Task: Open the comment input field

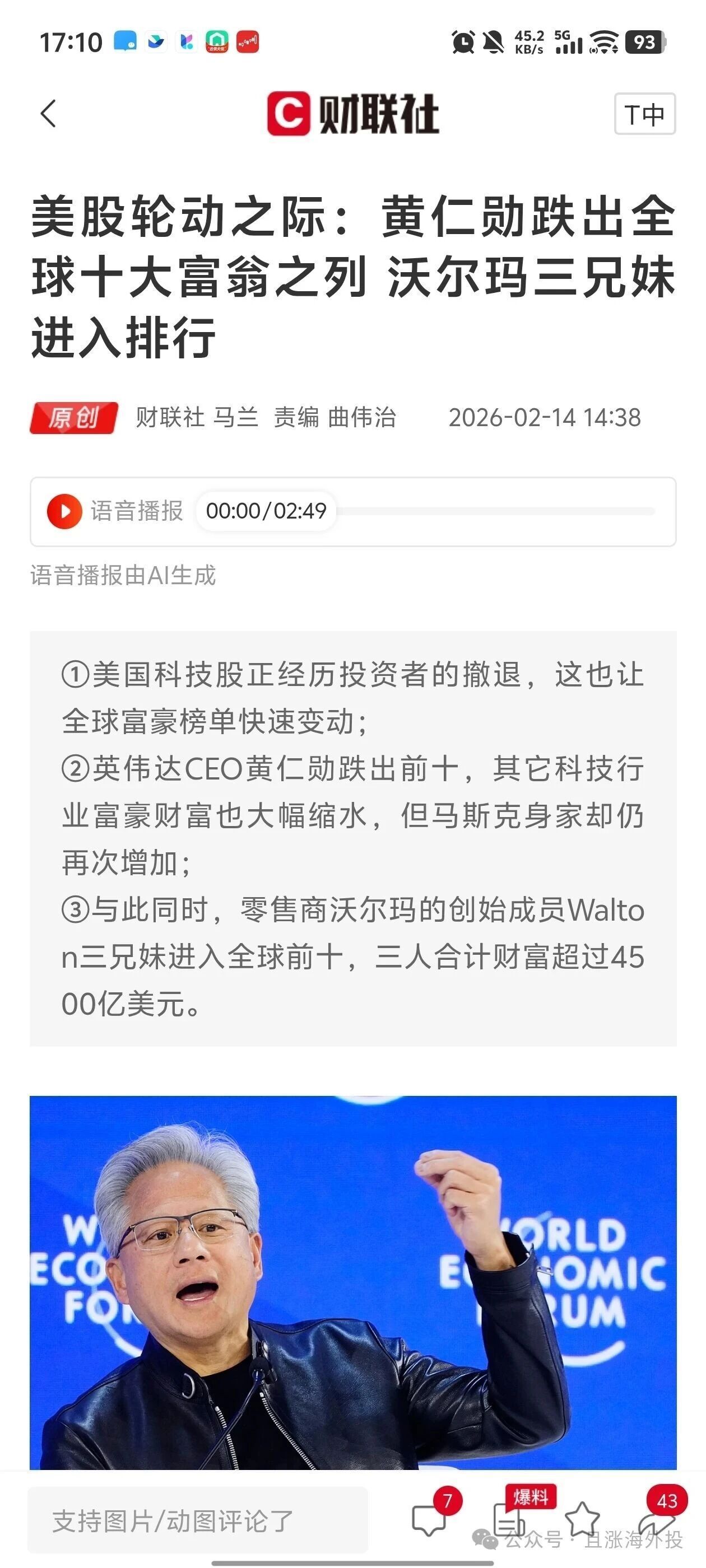Action: pos(197,1520)
